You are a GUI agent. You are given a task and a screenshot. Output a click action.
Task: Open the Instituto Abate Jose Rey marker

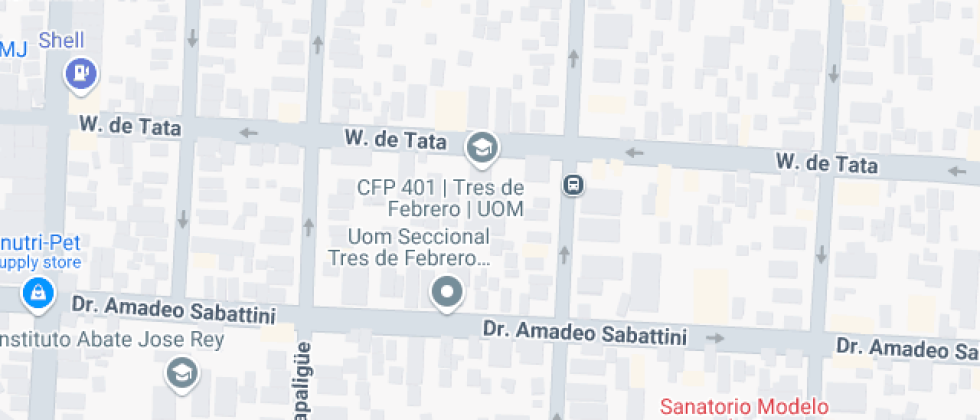182,373
